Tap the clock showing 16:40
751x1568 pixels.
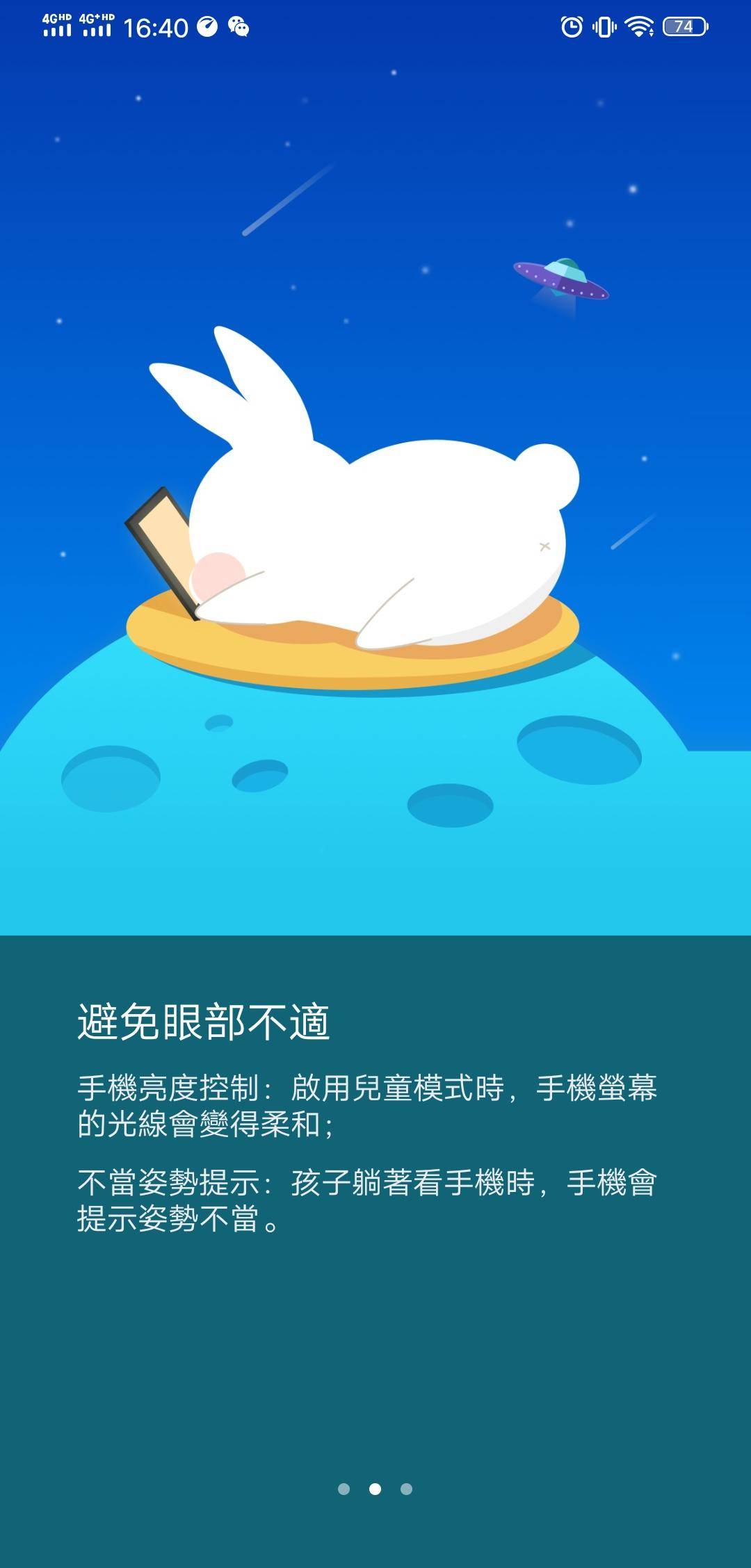click(x=154, y=26)
